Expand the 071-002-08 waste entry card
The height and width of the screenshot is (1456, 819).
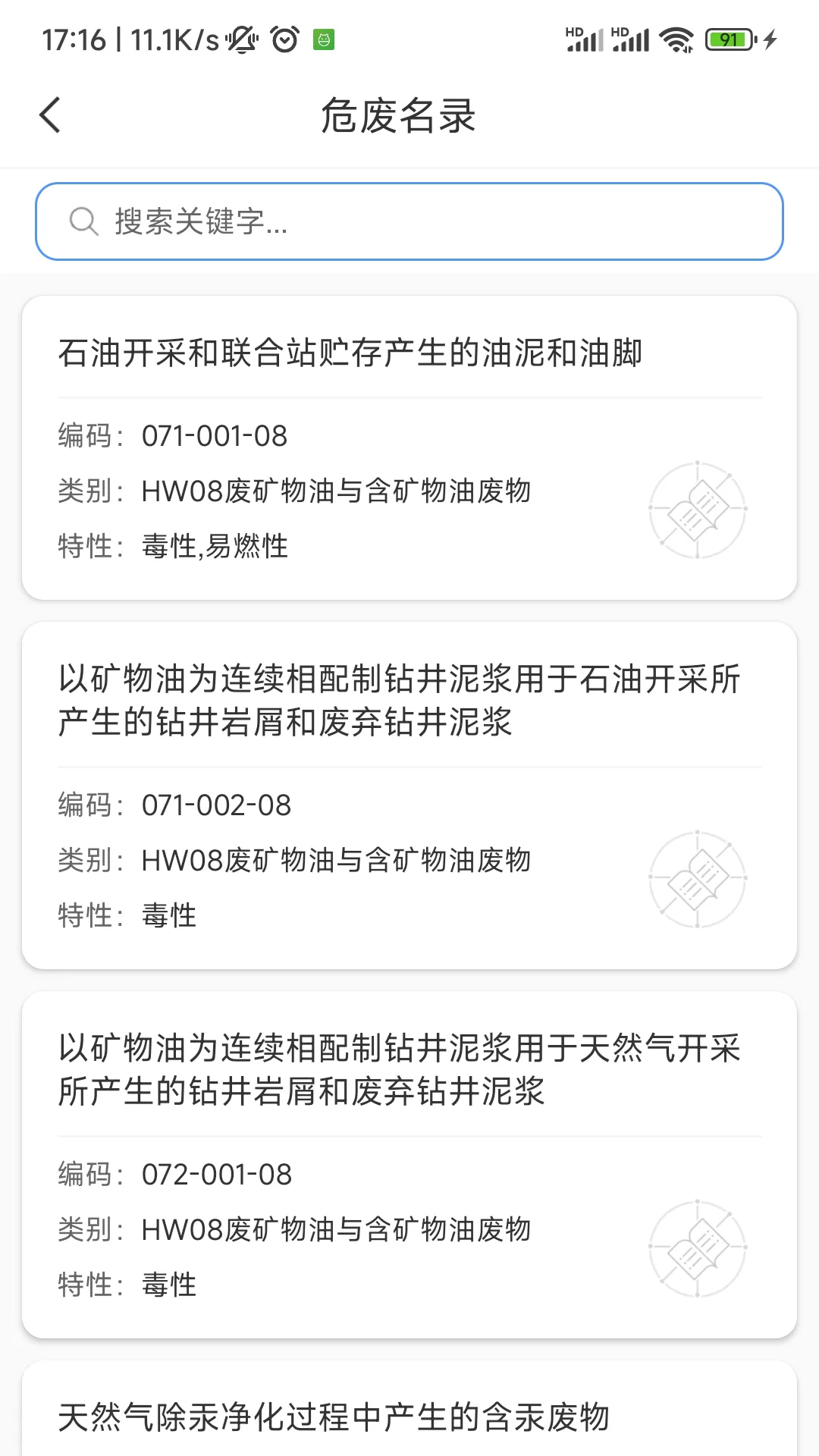[x=409, y=796]
